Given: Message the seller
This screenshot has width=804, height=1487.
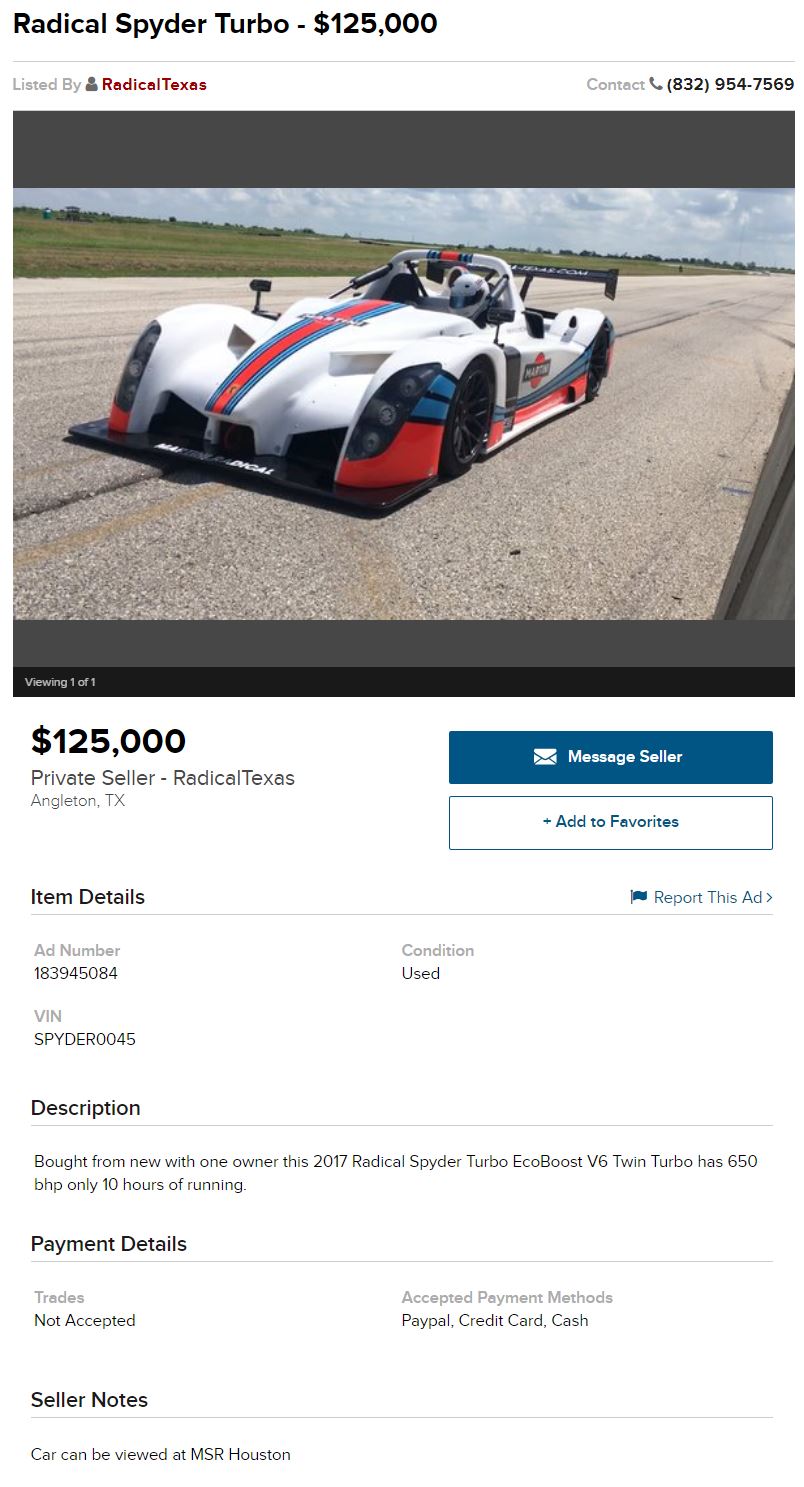Looking at the screenshot, I should [x=611, y=757].
